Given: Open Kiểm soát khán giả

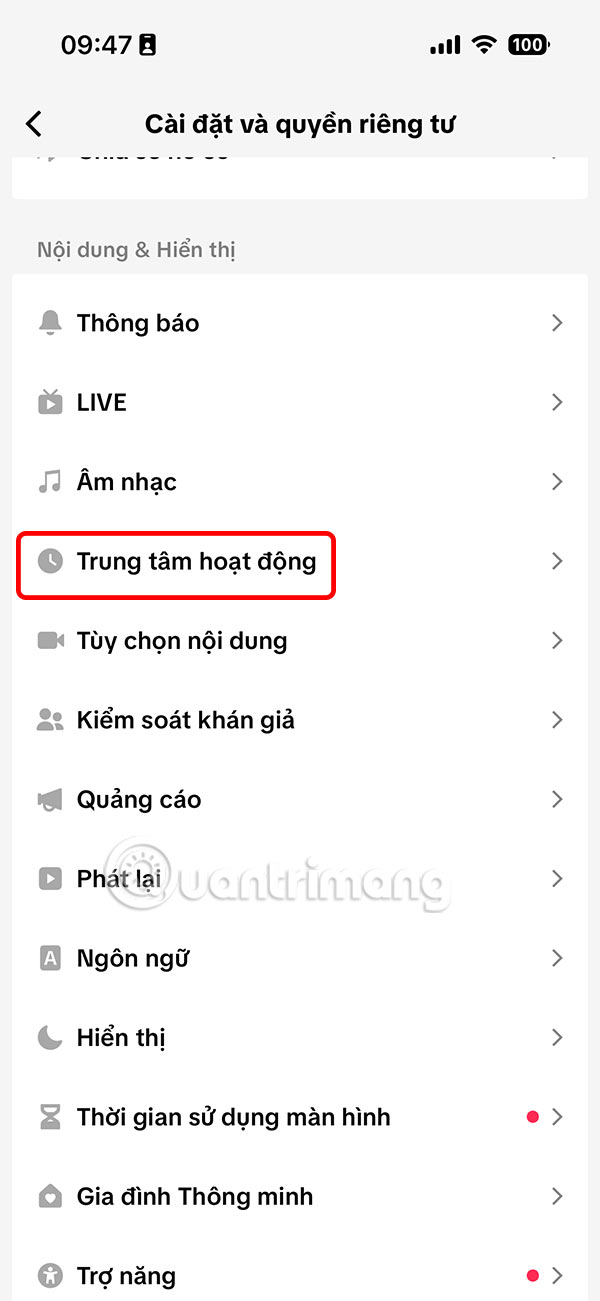Looking at the screenshot, I should [x=300, y=720].
